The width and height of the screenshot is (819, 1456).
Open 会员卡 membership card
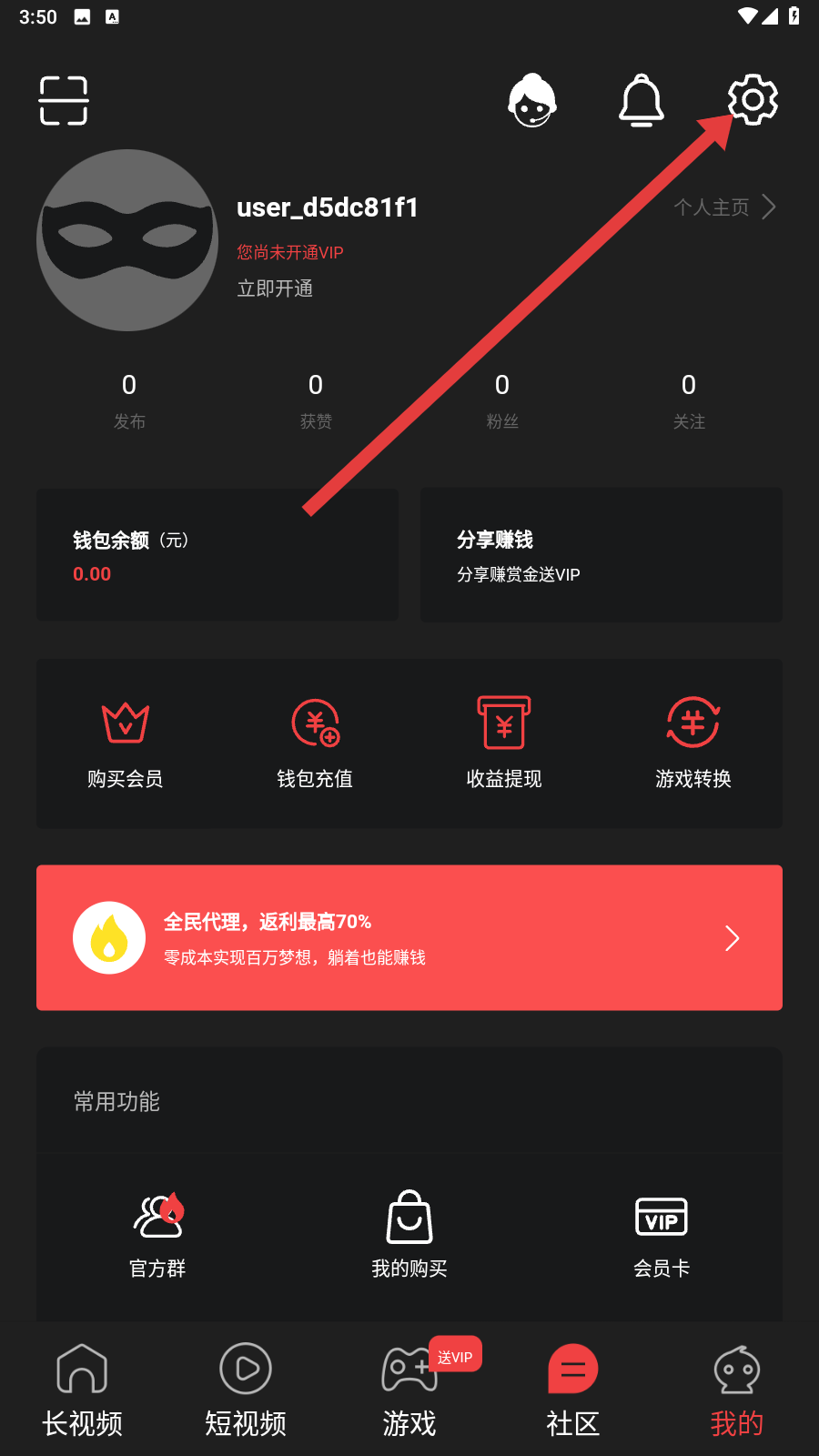[x=662, y=1233]
